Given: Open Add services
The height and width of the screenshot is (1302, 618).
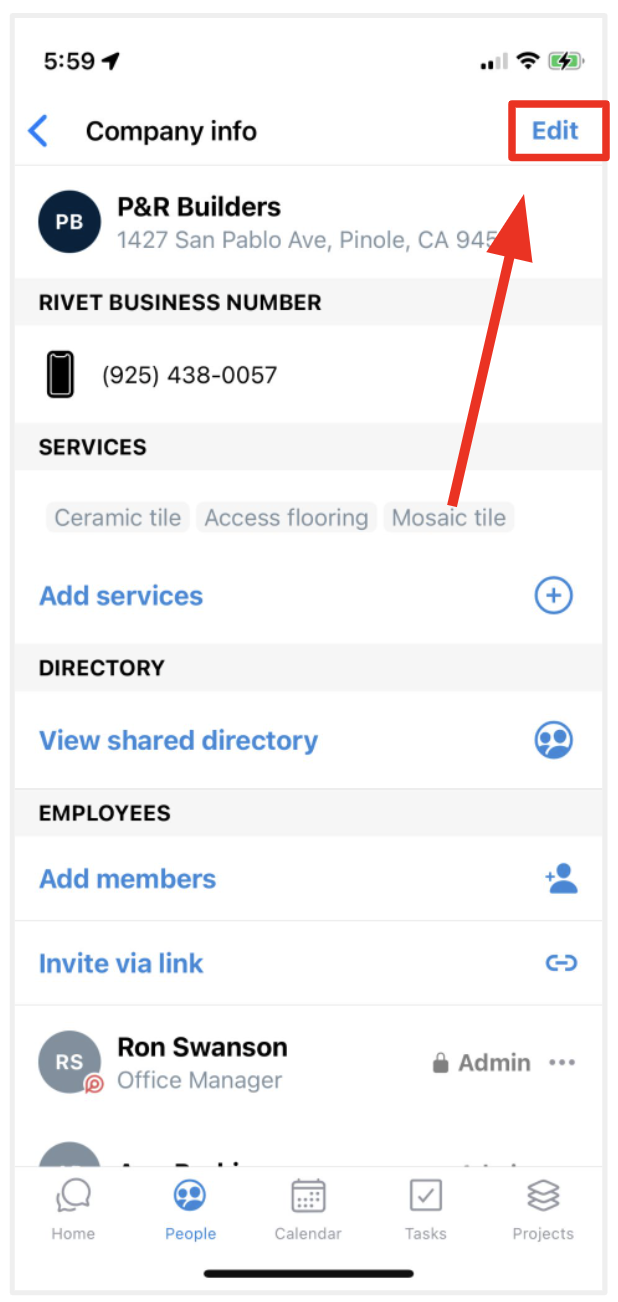Looking at the screenshot, I should 308,597.
